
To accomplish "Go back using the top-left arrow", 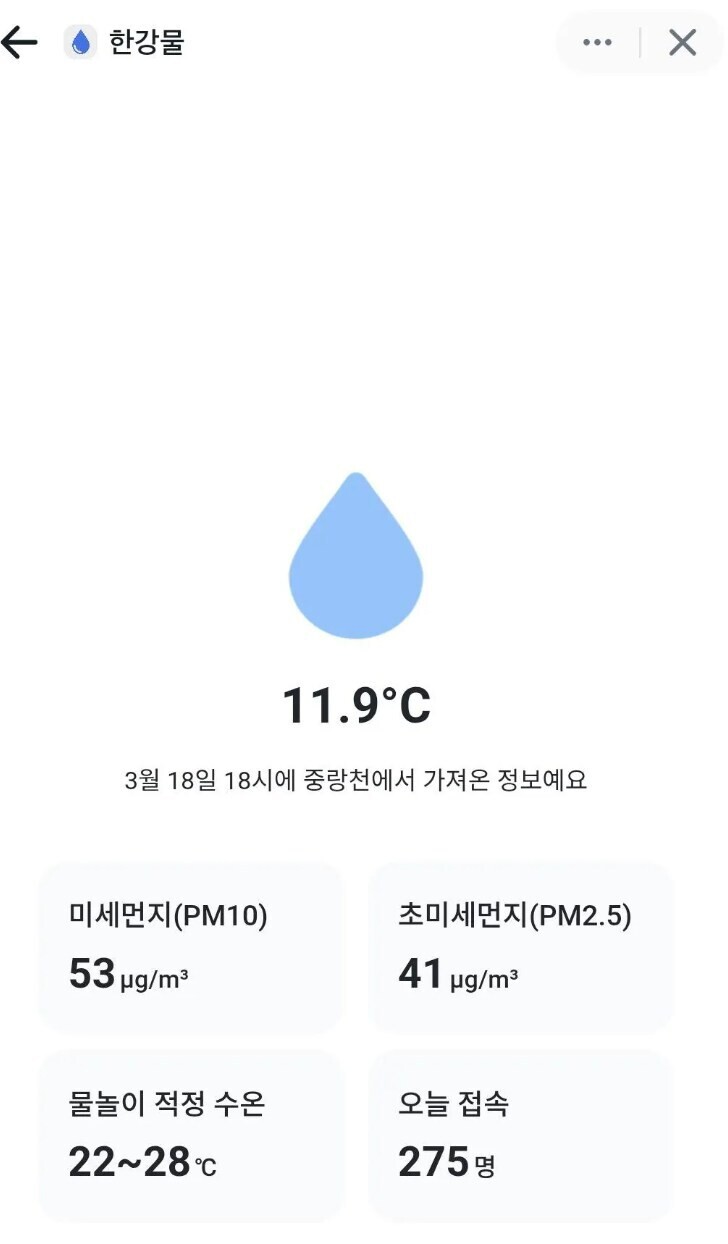I will [x=19, y=42].
